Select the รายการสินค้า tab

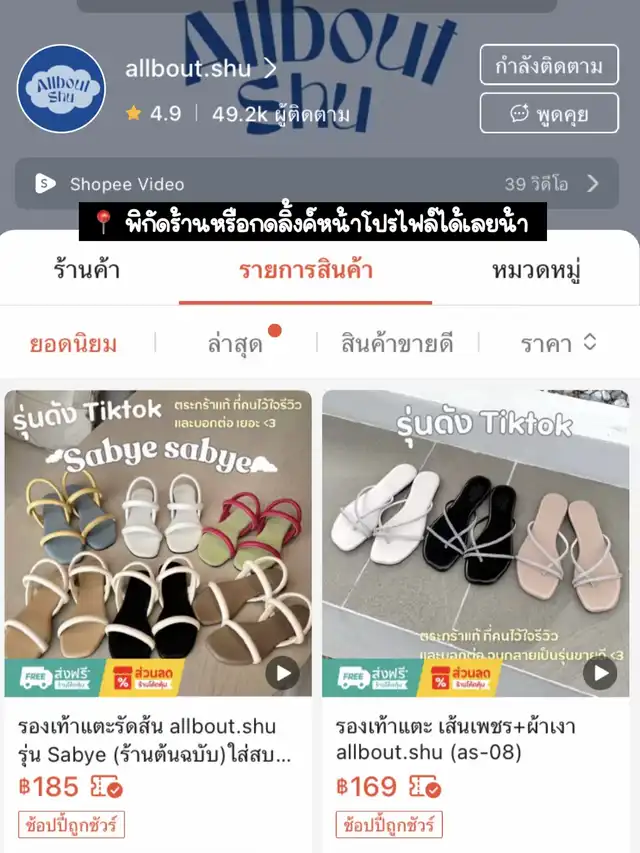click(305, 270)
